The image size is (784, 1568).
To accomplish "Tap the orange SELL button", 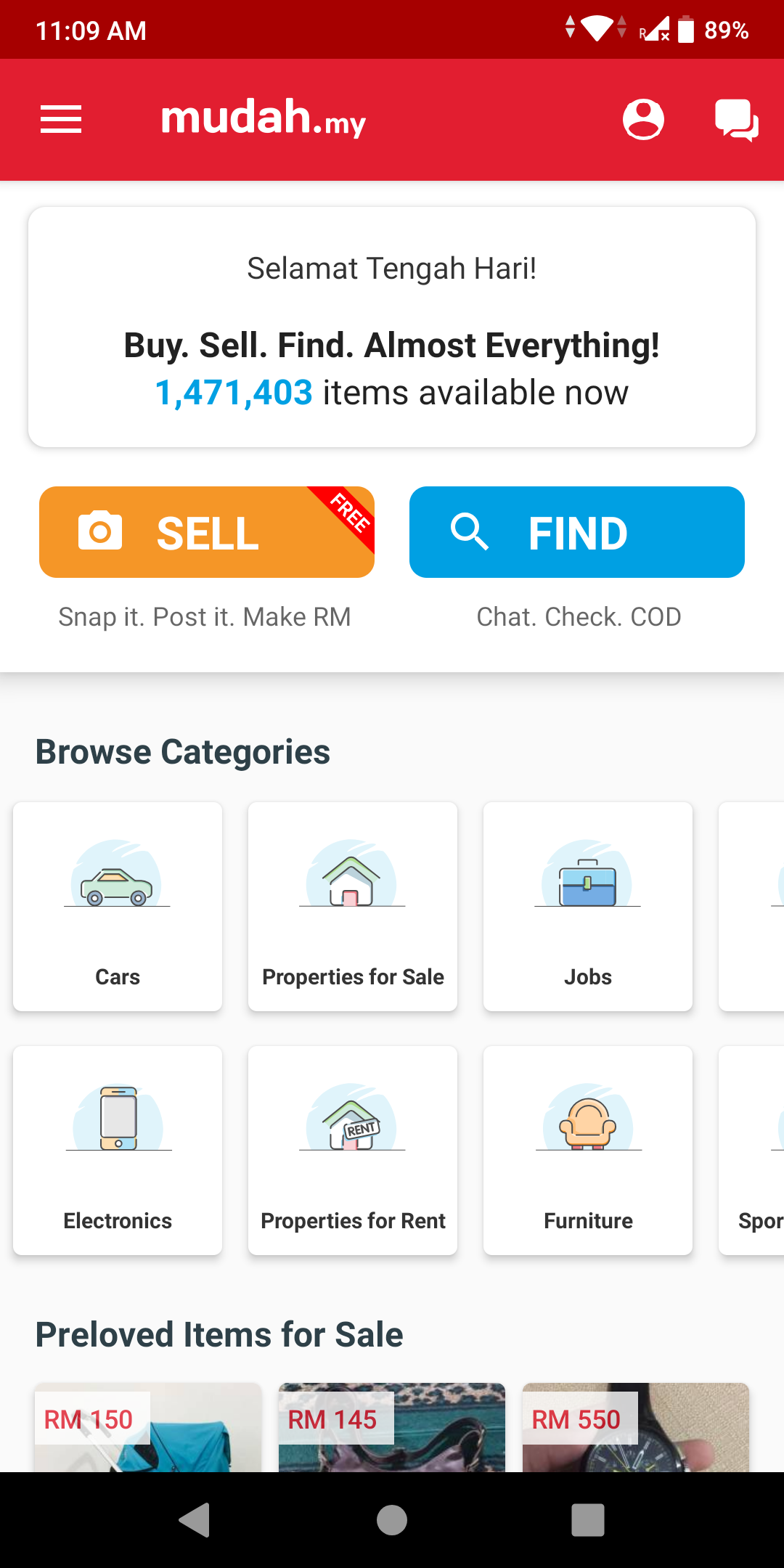I will (207, 532).
